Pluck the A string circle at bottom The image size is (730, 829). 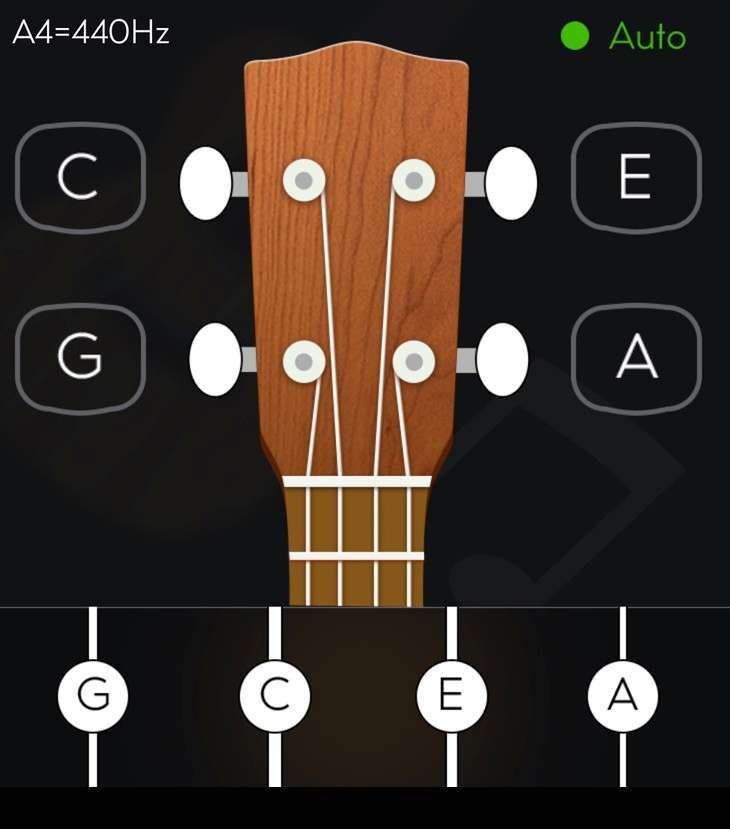click(622, 694)
